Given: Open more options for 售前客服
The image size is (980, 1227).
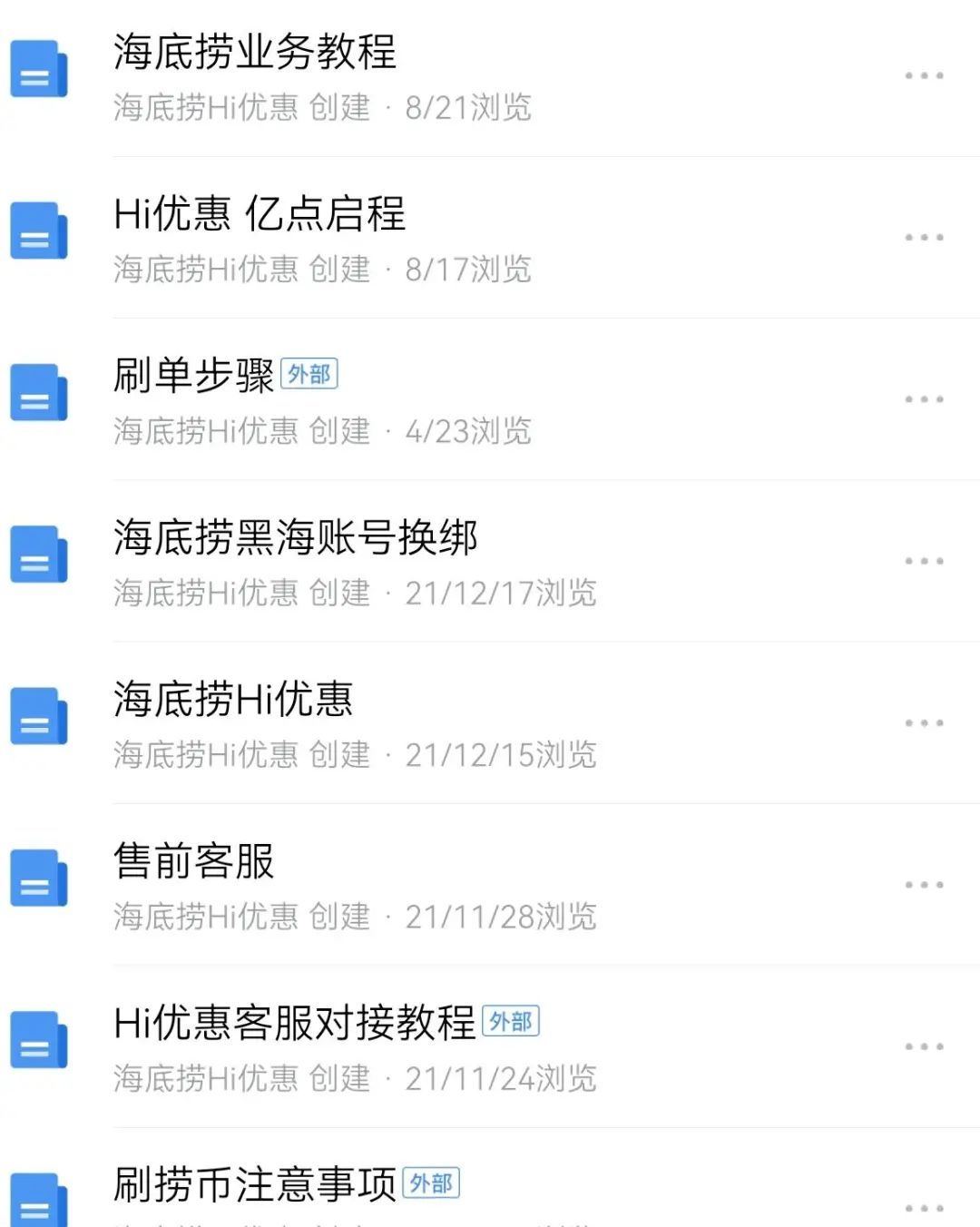Looking at the screenshot, I should pyautogui.click(x=924, y=885).
